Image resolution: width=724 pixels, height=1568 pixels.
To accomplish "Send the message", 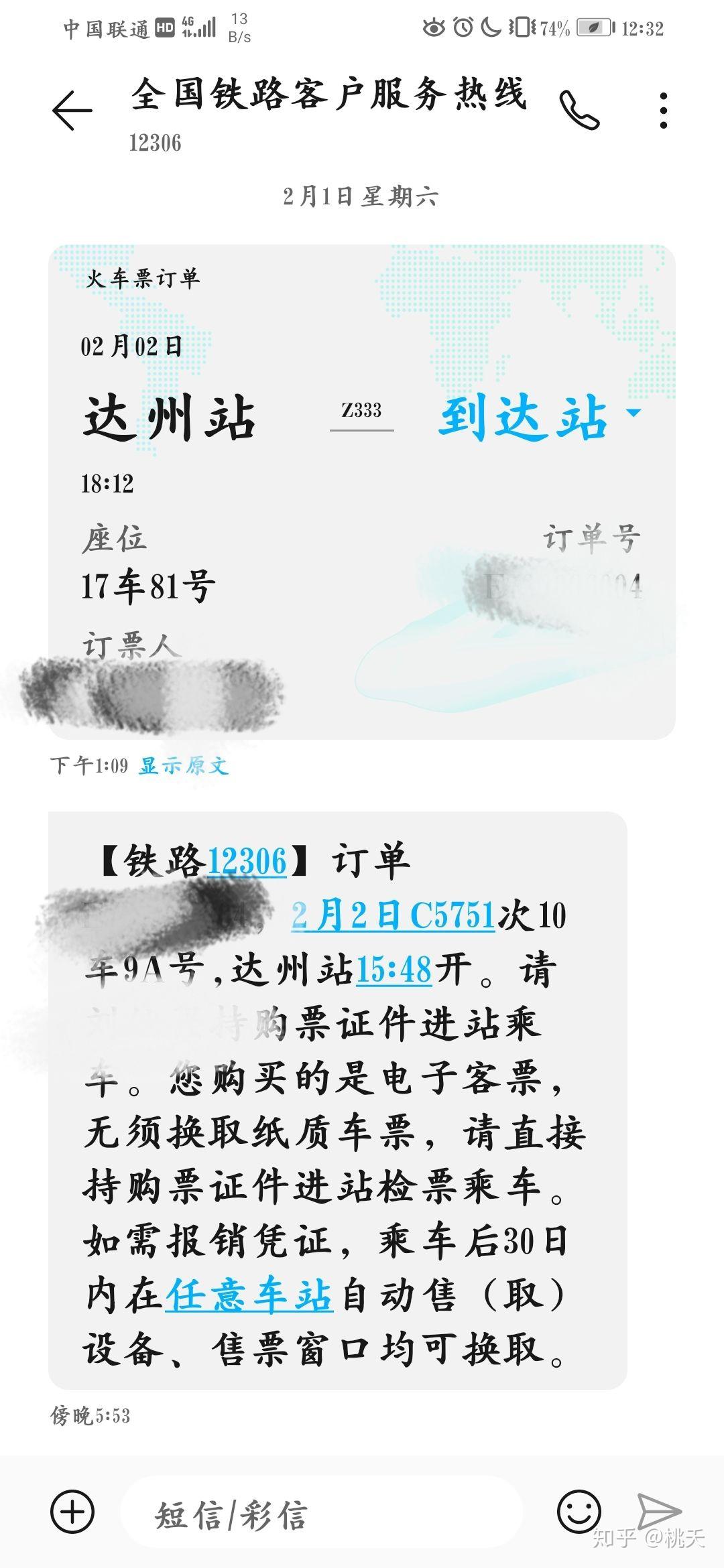I will 658,1510.
